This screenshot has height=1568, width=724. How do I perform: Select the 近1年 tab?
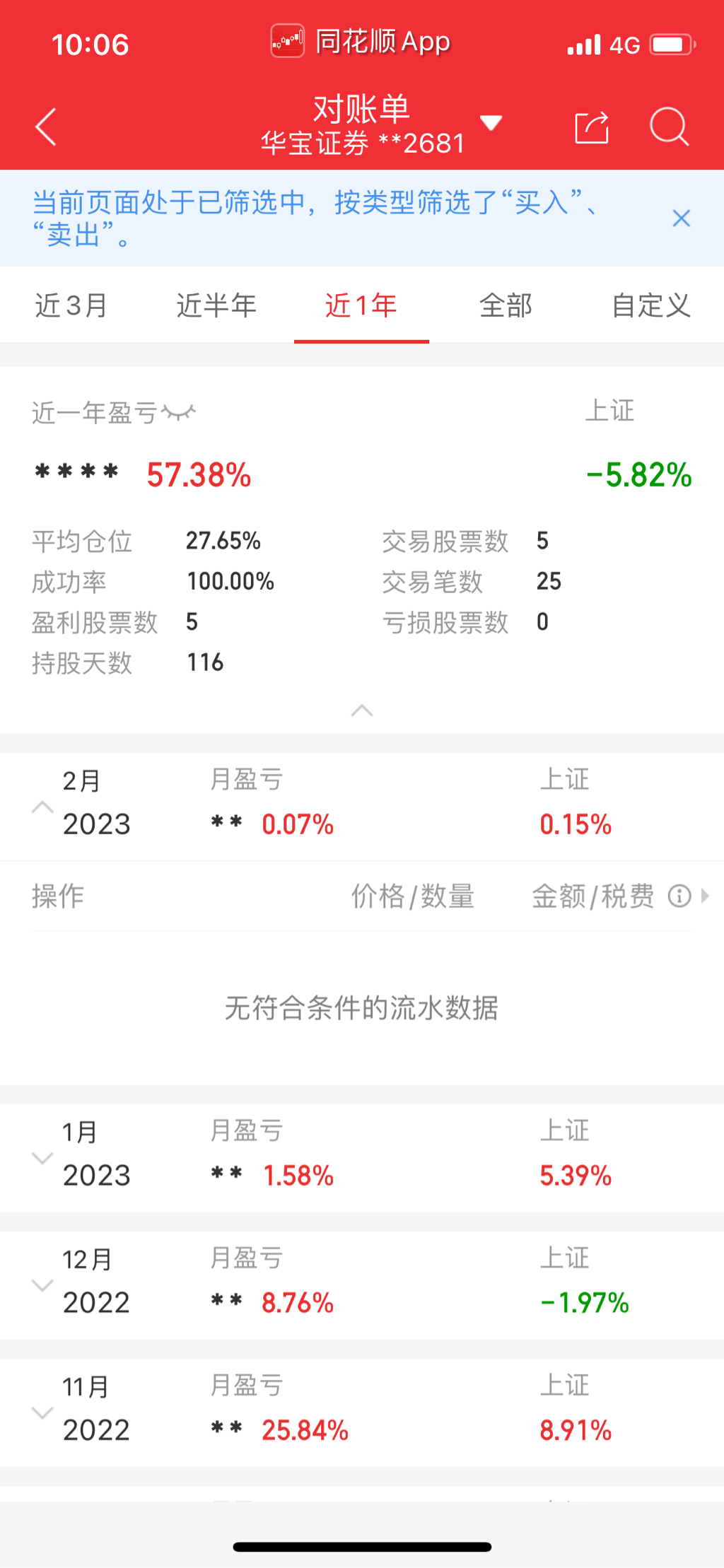[x=361, y=305]
